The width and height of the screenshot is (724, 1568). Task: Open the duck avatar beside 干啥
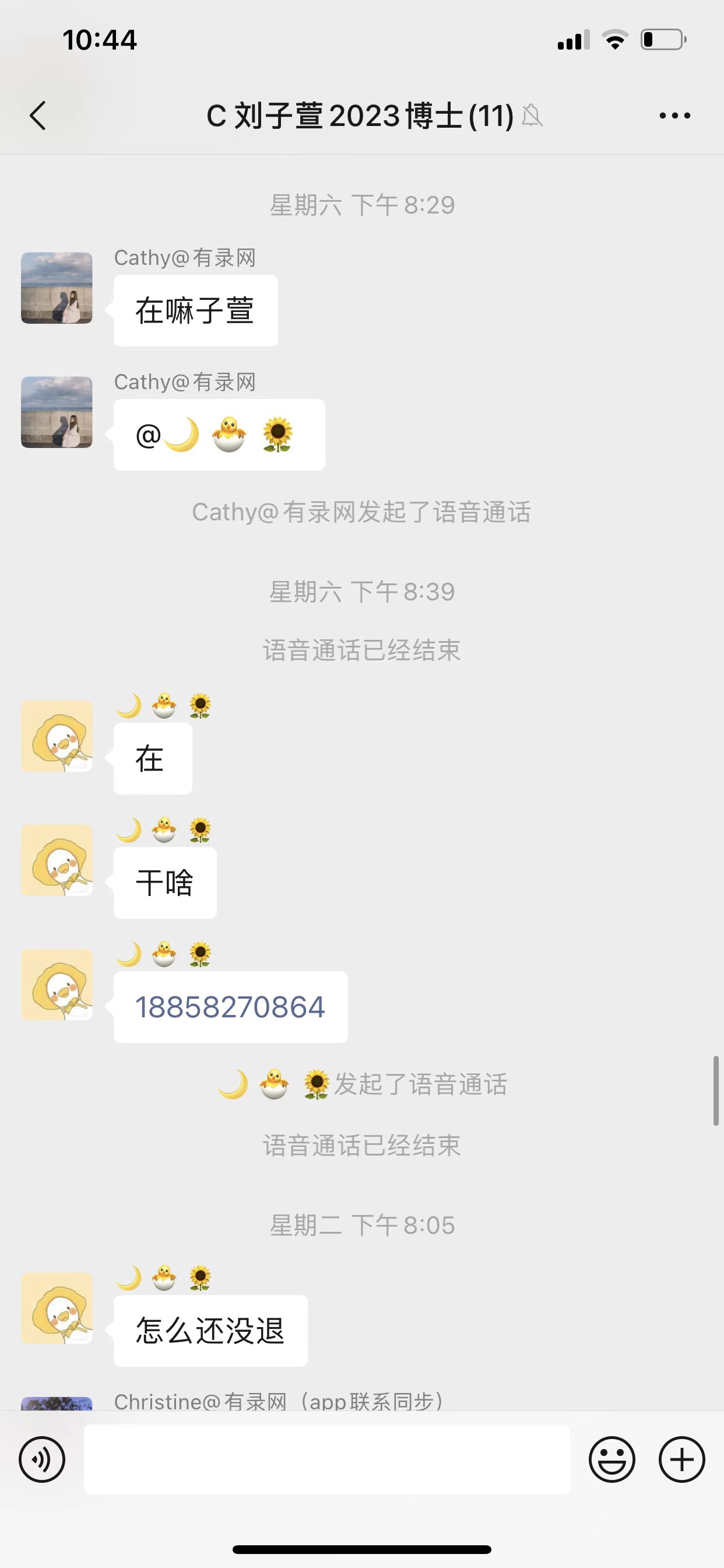57,859
